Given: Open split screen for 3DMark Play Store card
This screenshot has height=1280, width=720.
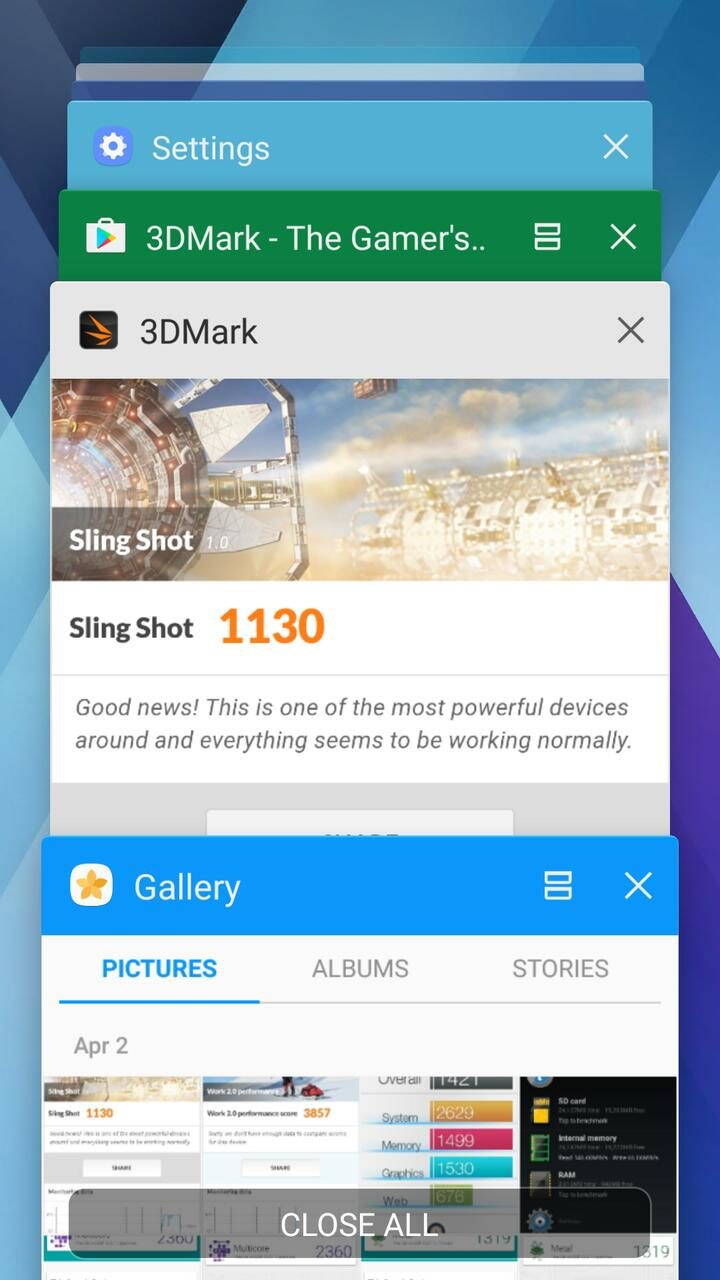Looking at the screenshot, I should click(547, 237).
